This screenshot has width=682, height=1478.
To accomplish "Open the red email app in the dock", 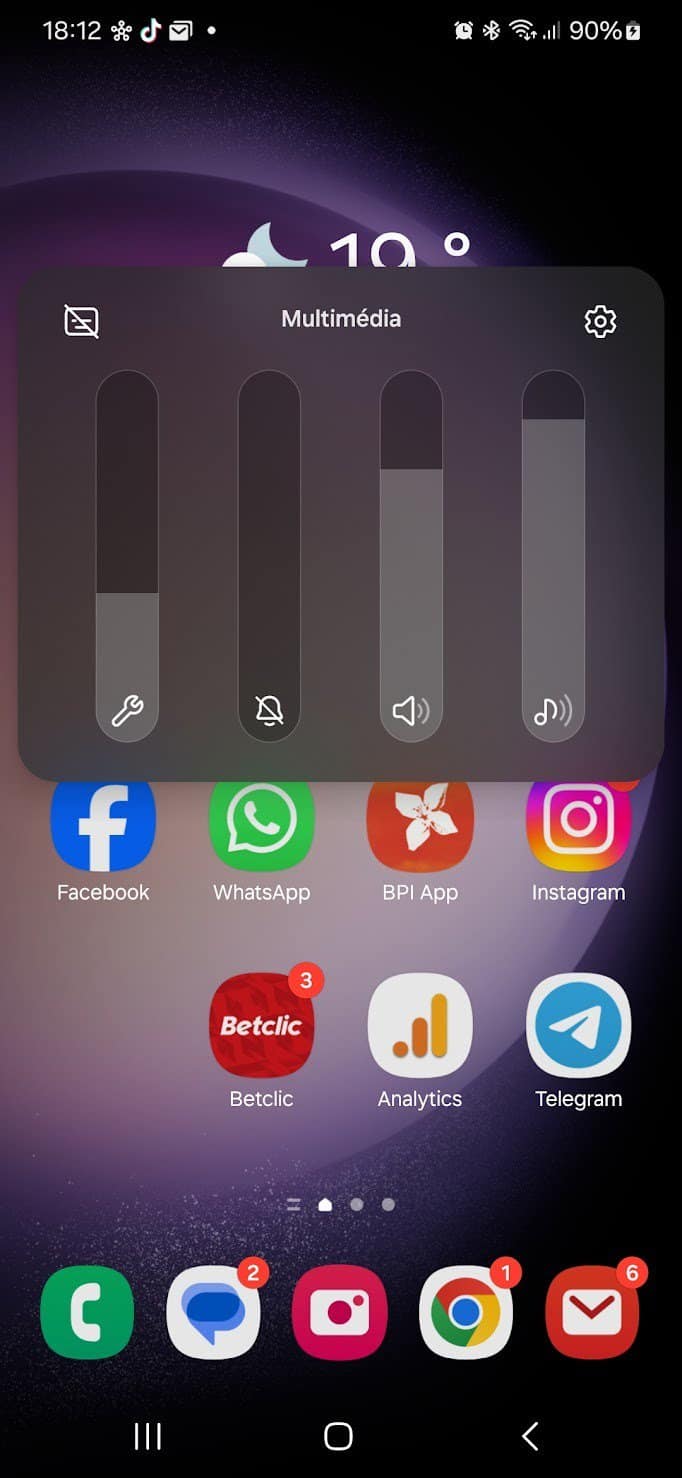I will pyautogui.click(x=592, y=1312).
